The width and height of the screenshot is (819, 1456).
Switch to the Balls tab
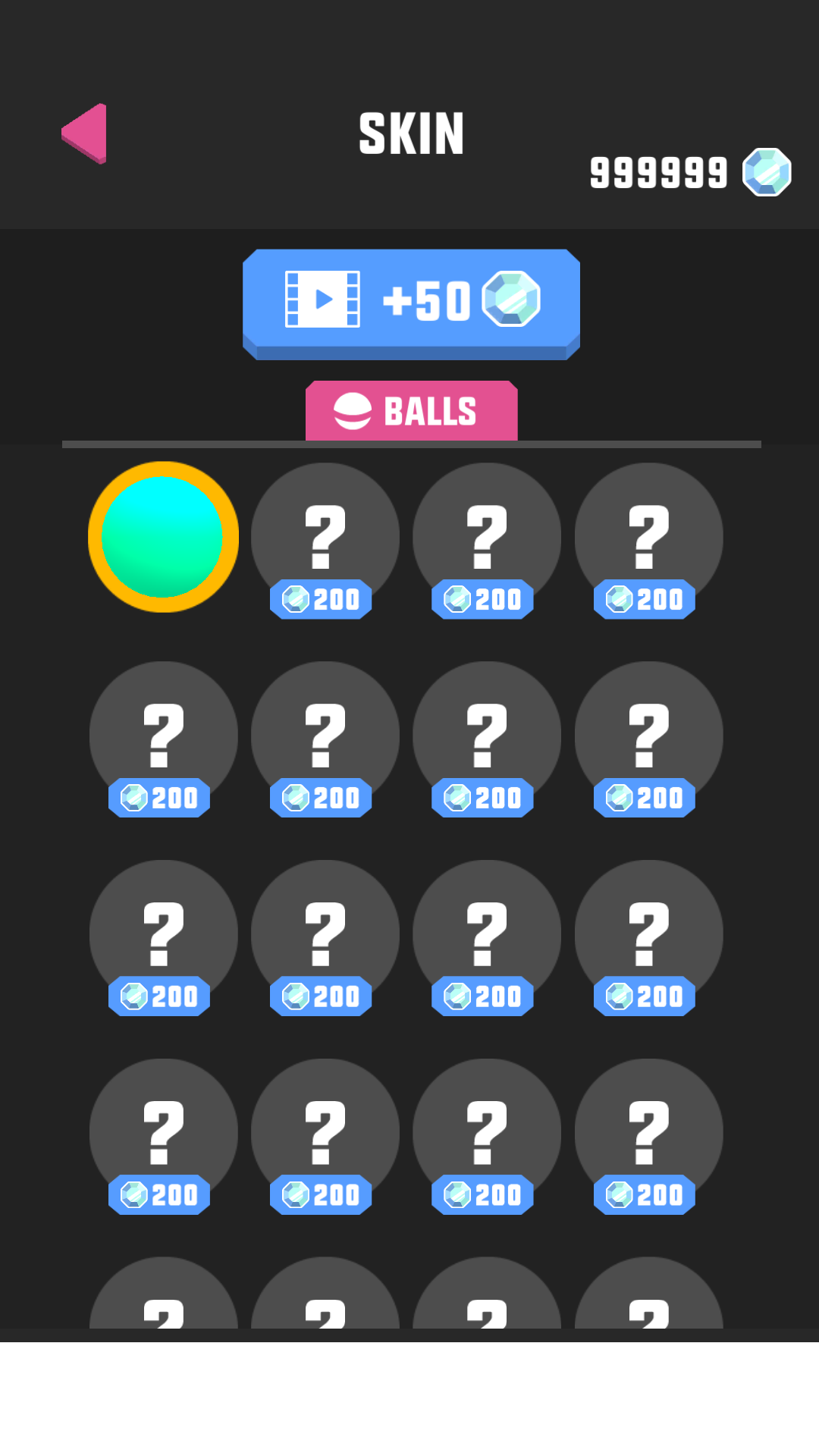point(411,411)
